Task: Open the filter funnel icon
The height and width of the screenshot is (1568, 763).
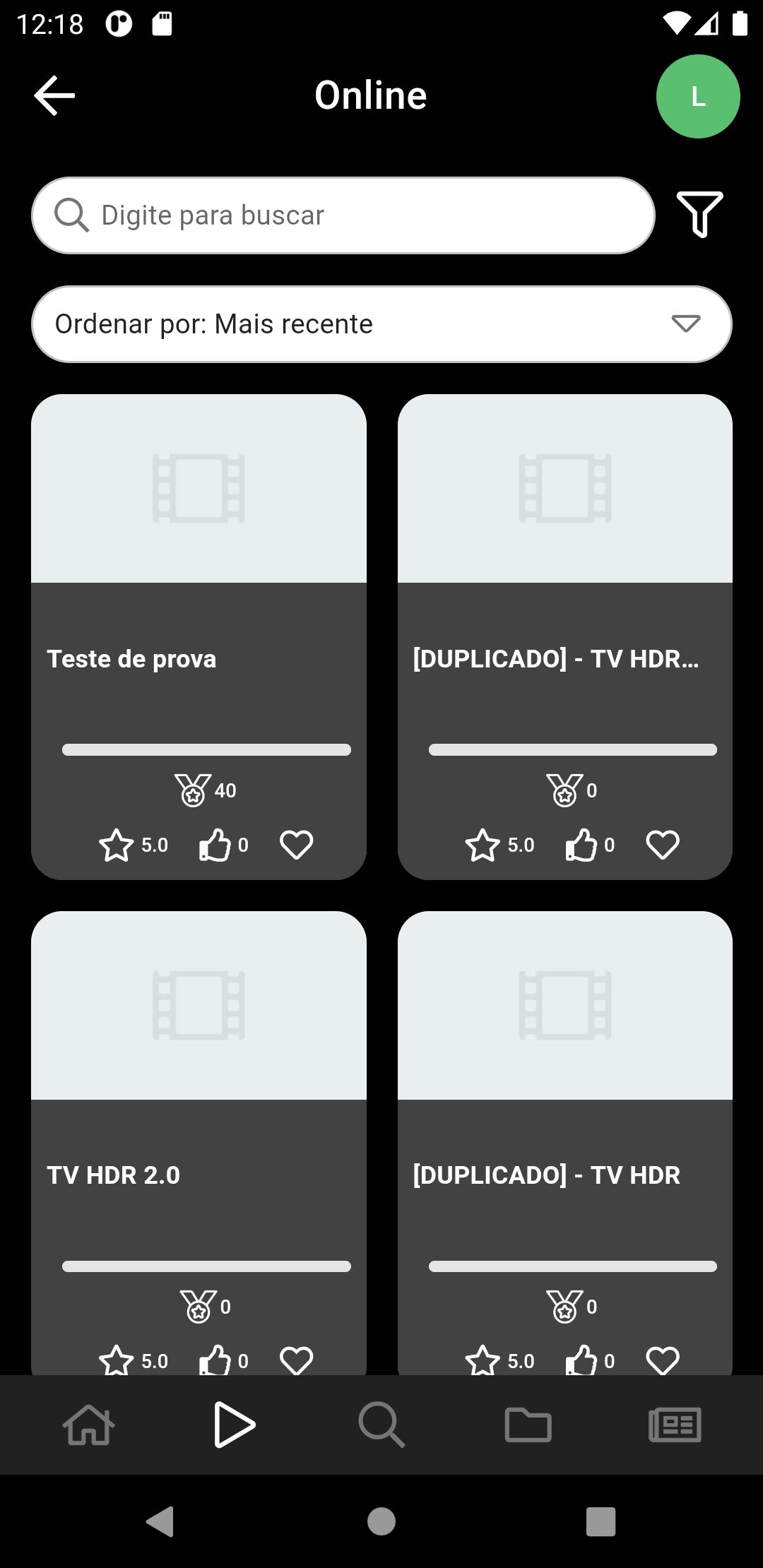Action: (x=699, y=214)
